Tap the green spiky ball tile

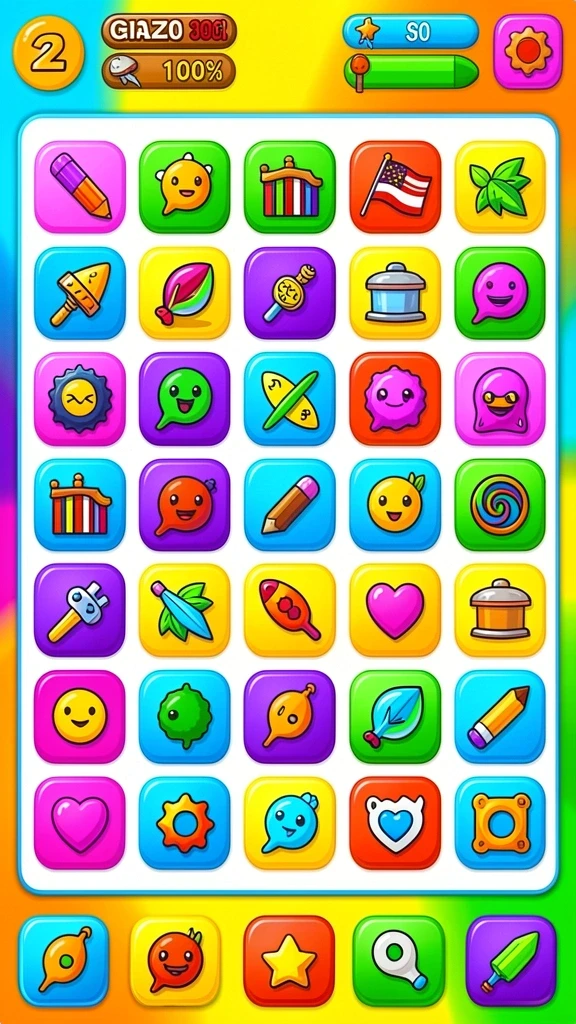click(x=184, y=716)
